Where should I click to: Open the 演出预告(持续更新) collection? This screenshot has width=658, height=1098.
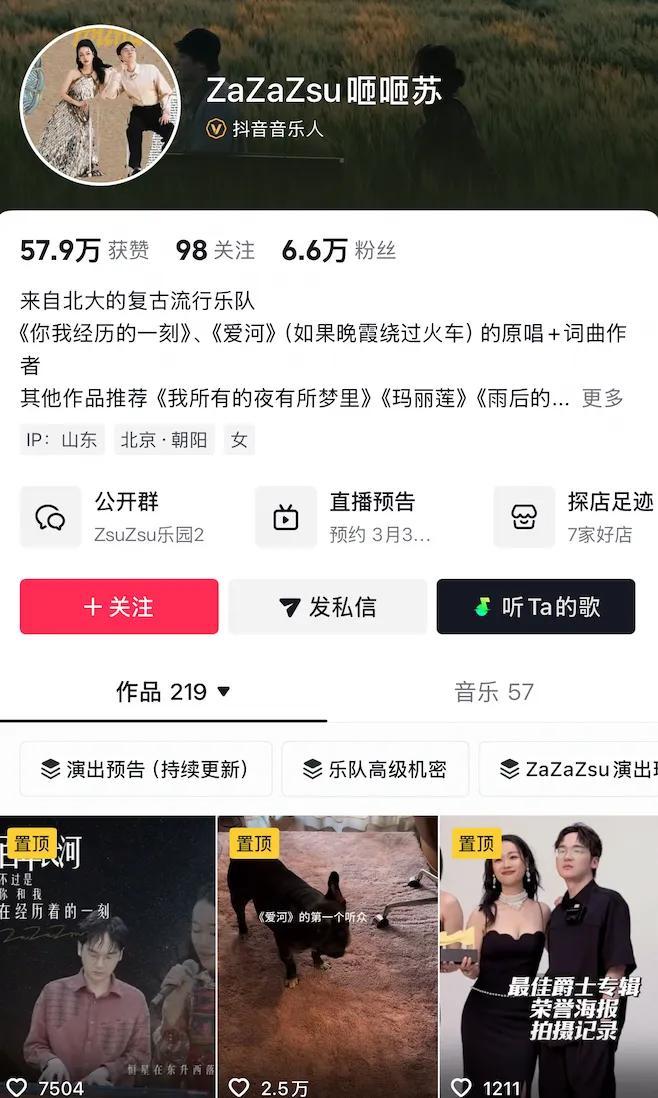pos(146,769)
